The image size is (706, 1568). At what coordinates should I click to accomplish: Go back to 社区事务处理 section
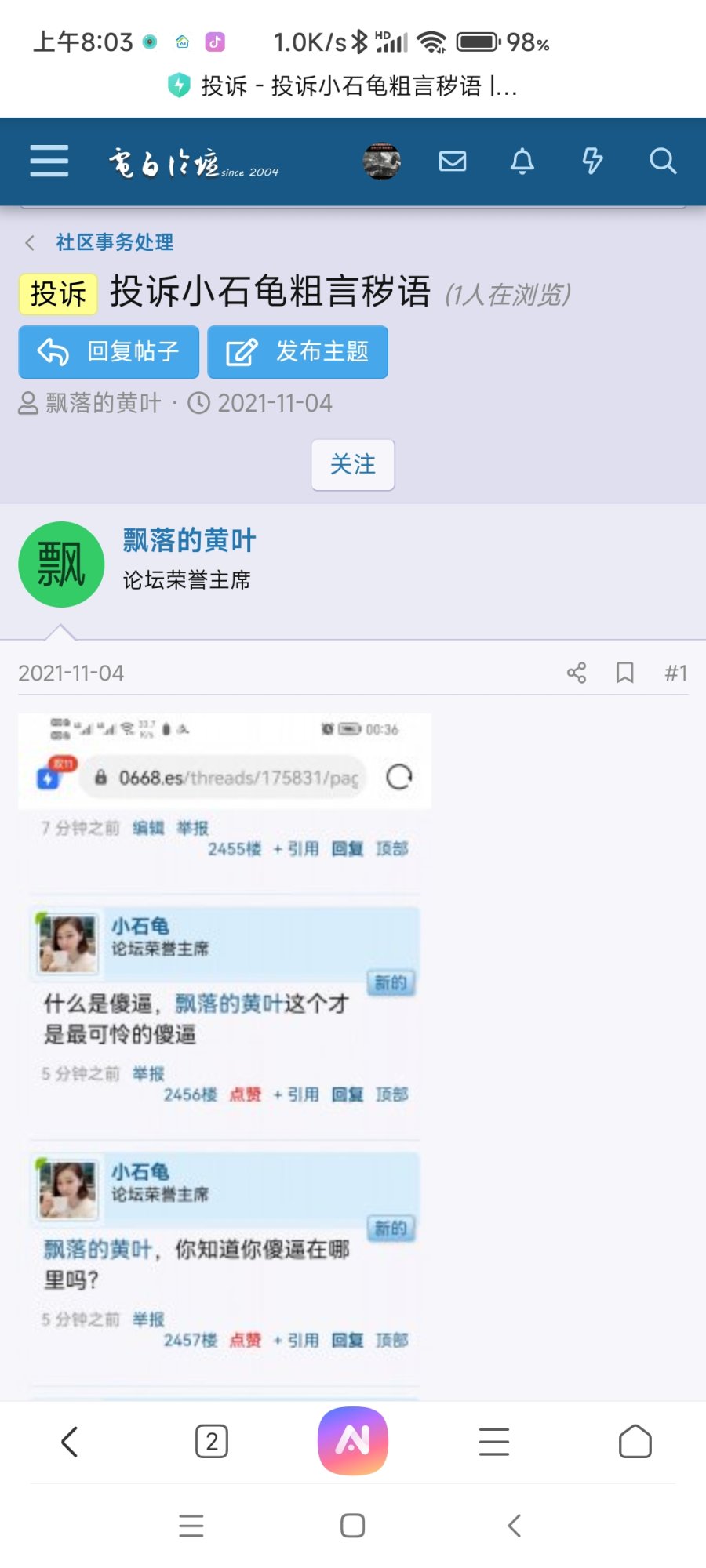click(x=114, y=242)
